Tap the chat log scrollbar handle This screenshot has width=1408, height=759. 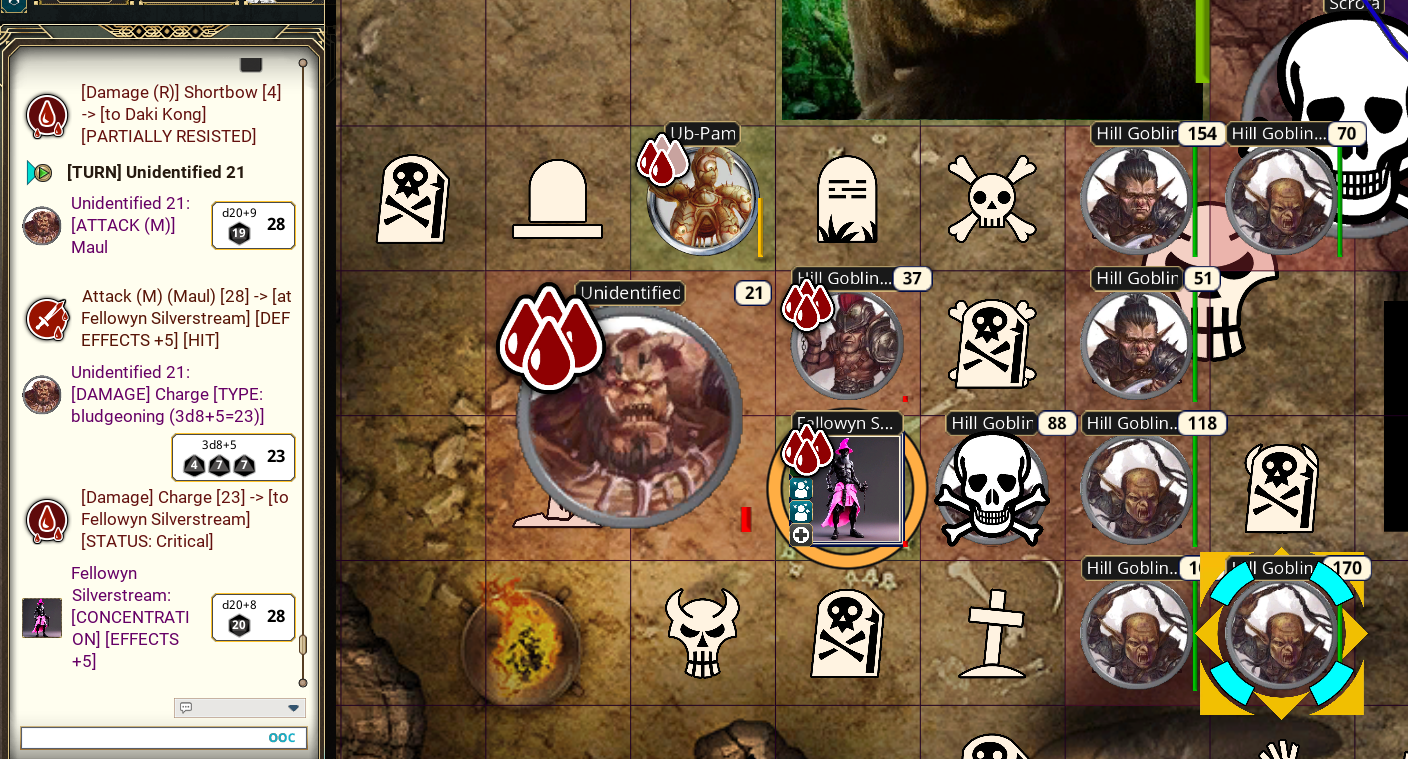point(303,645)
